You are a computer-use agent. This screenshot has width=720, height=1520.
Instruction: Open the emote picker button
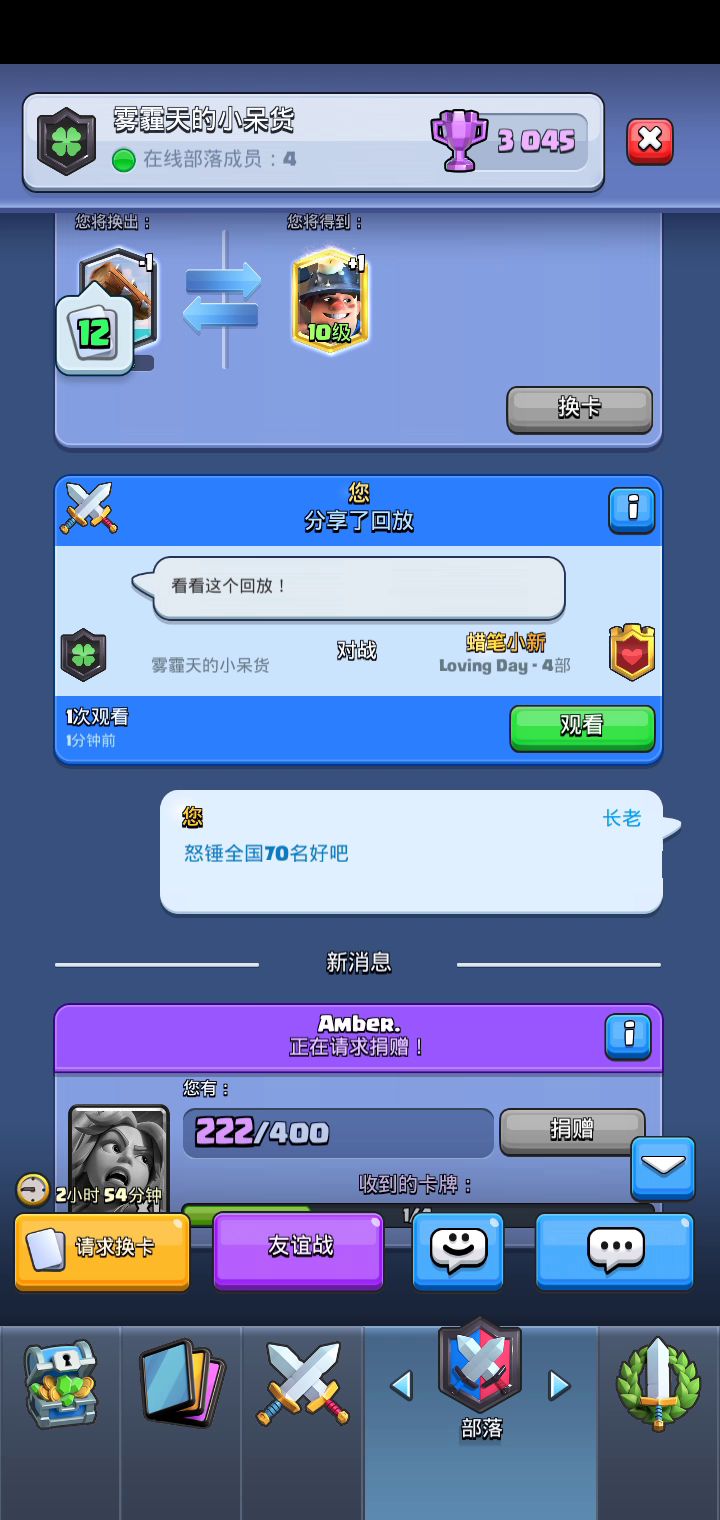(x=458, y=1250)
